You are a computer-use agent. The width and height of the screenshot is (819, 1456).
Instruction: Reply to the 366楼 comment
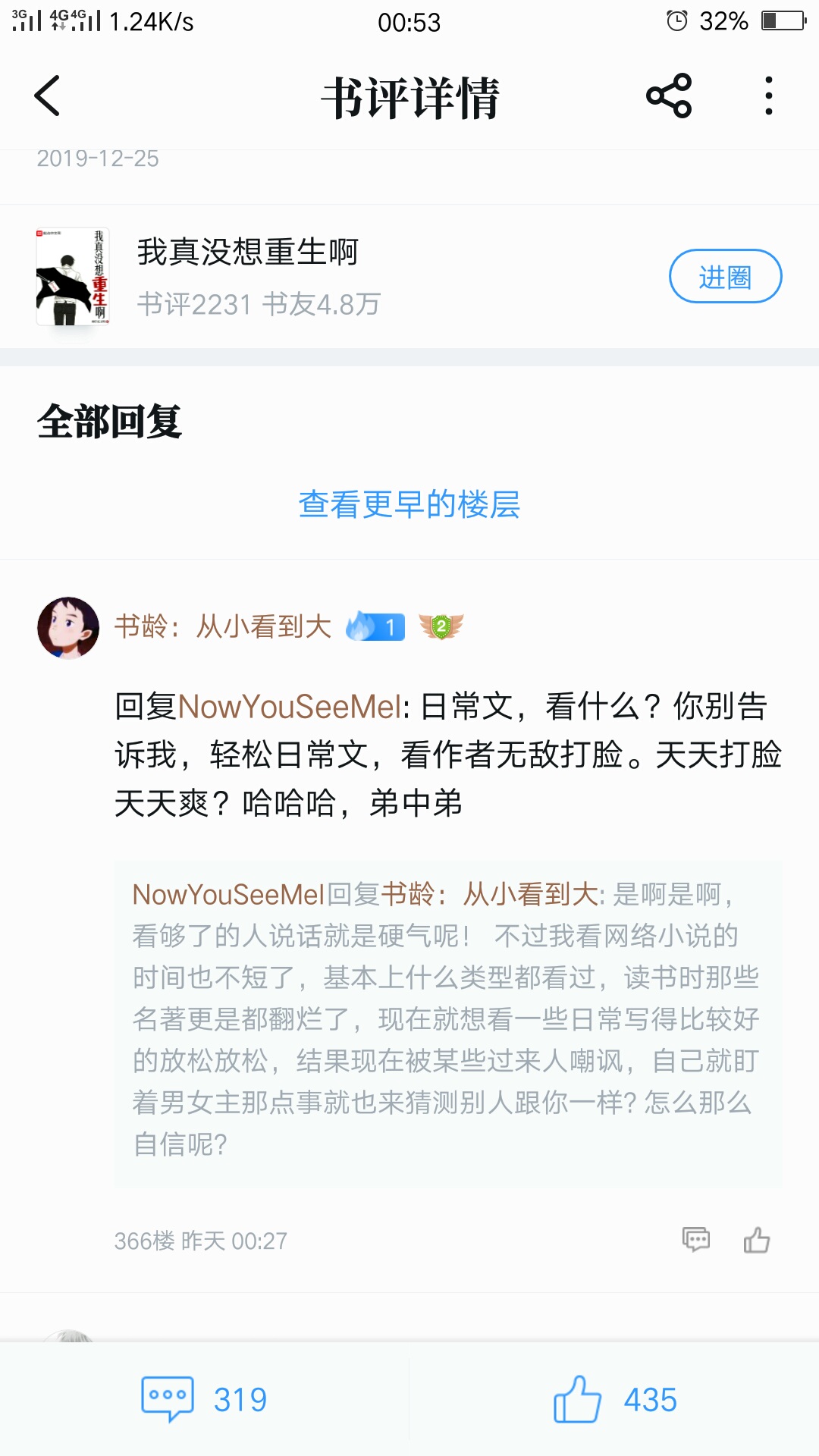[696, 1241]
